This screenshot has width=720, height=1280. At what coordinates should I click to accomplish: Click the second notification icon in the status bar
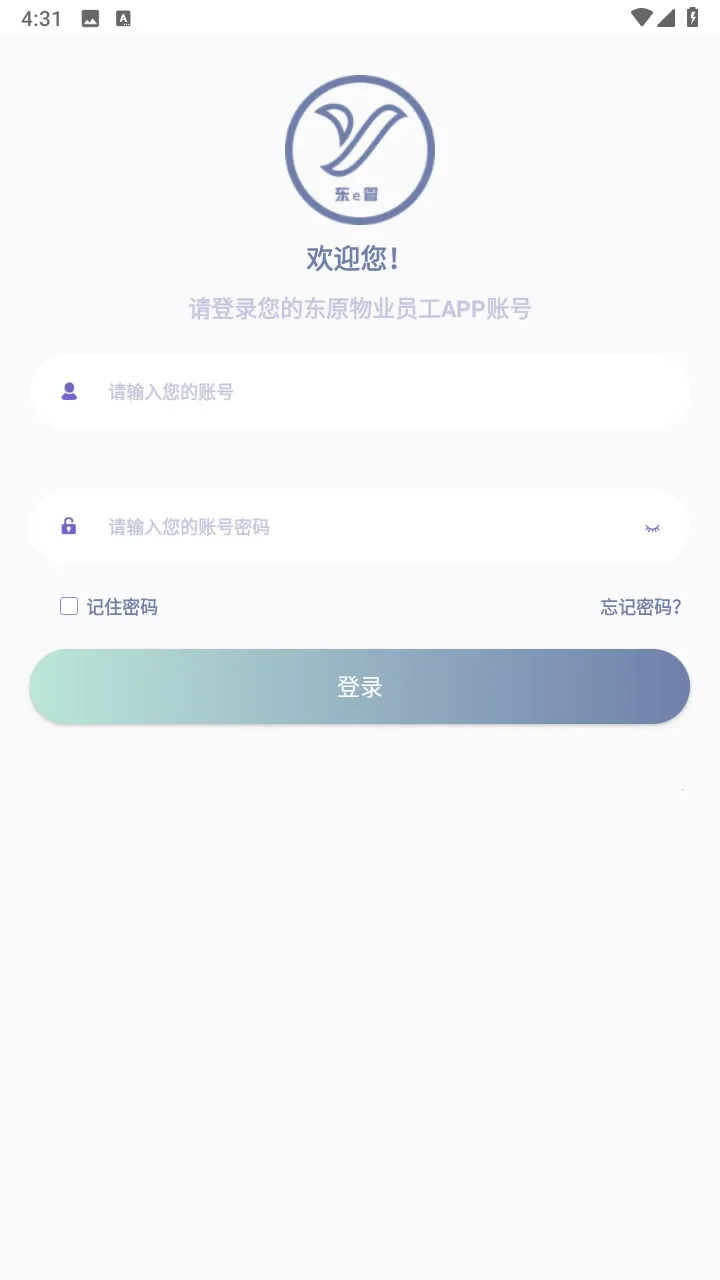click(123, 17)
